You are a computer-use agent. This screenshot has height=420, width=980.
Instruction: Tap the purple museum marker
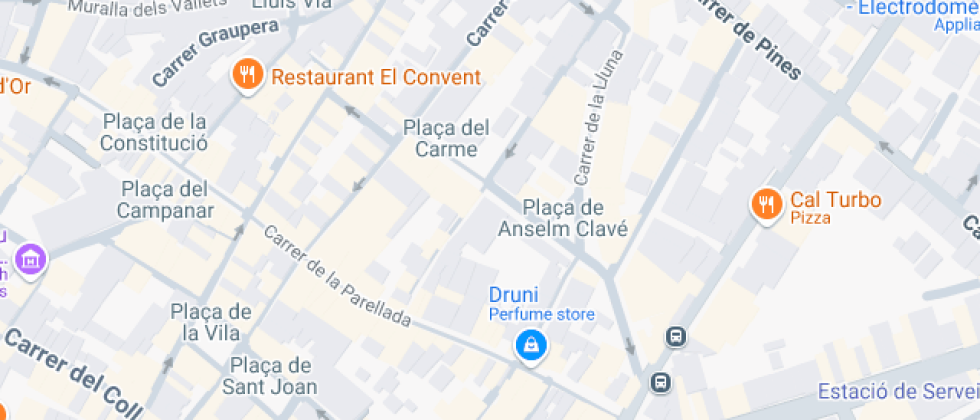tap(33, 259)
